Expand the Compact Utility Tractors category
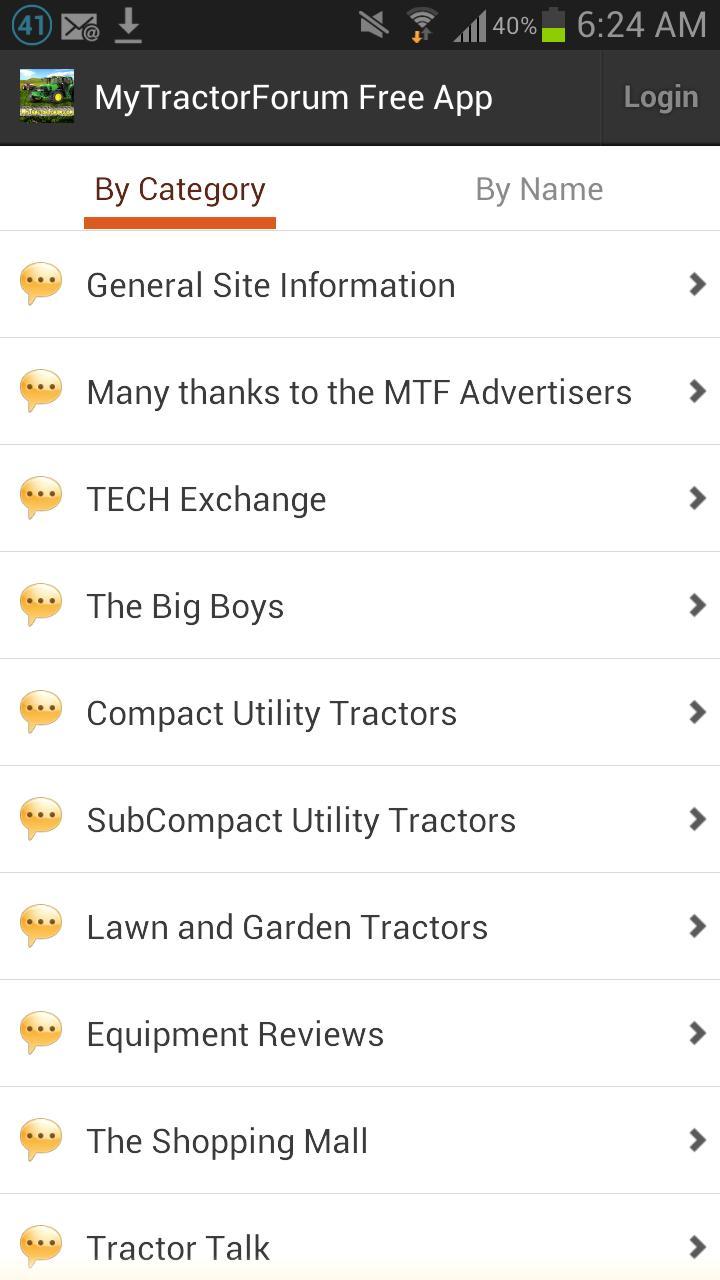The image size is (720, 1280). [360, 712]
